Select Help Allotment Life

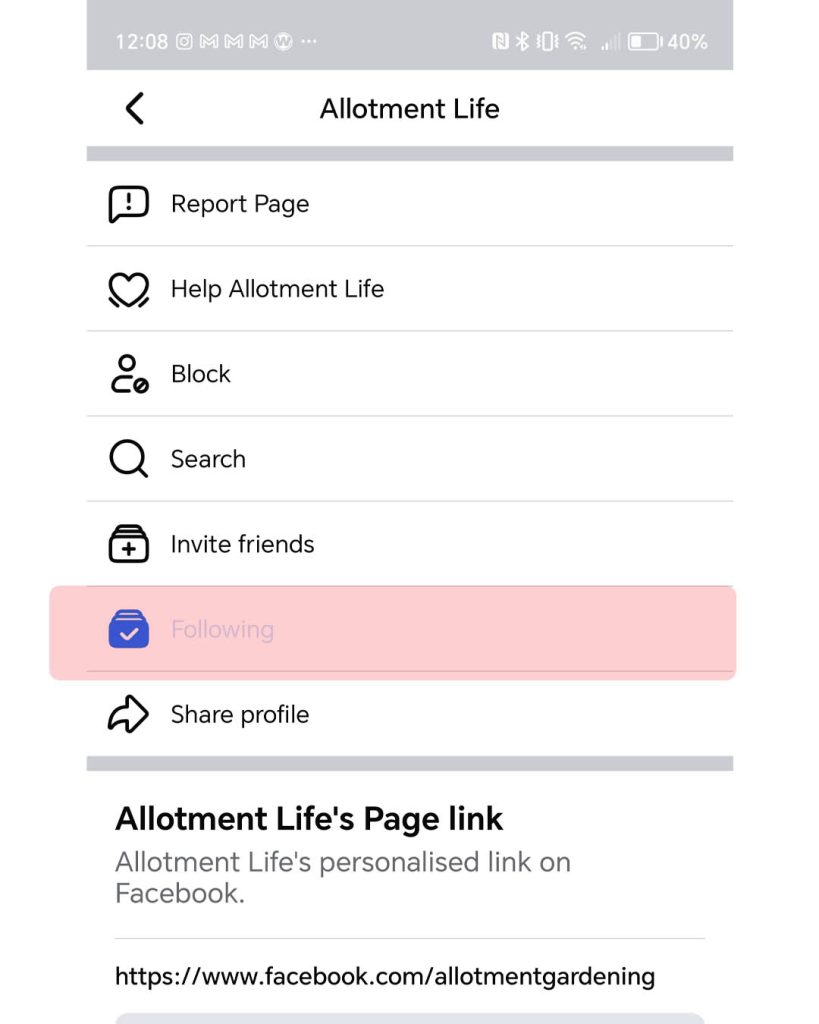coord(276,289)
